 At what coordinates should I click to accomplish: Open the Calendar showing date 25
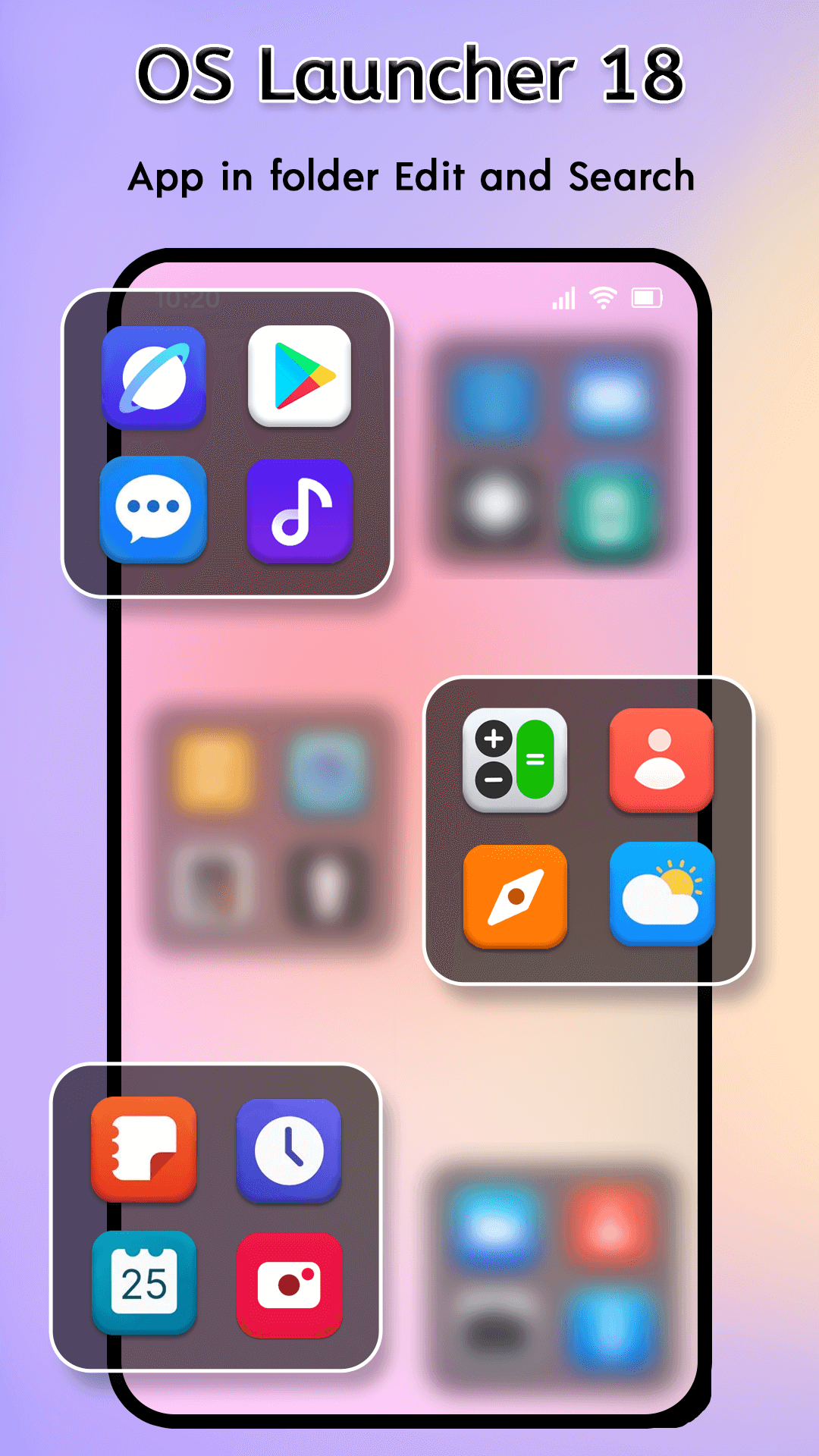144,1285
